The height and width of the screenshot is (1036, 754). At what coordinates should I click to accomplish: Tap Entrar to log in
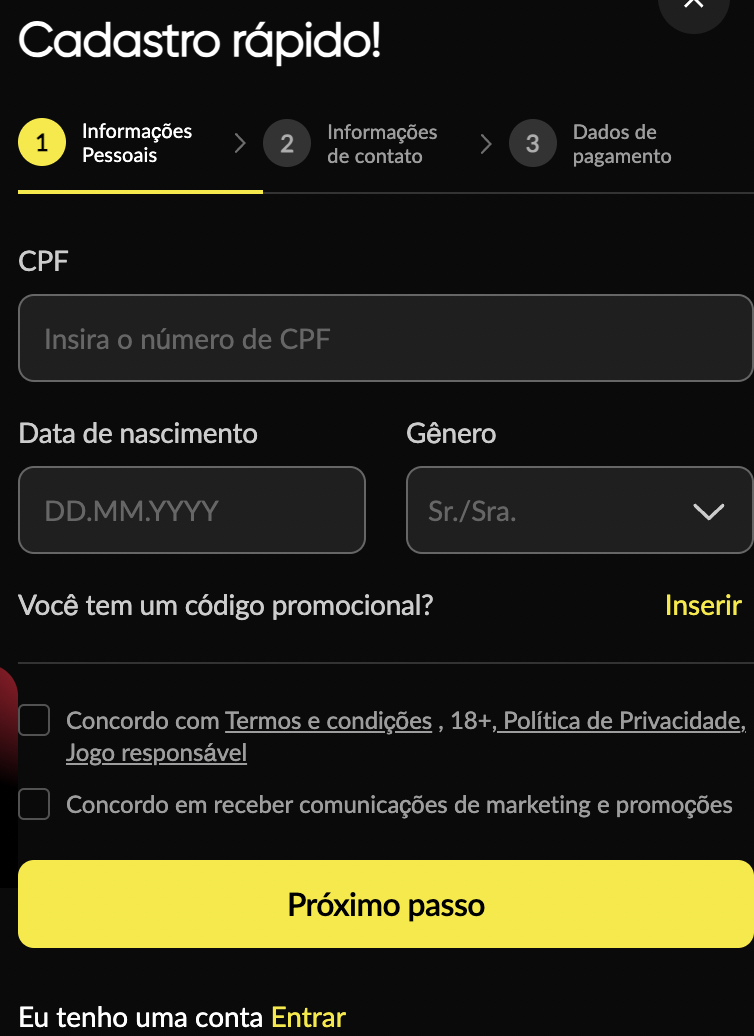(x=308, y=1017)
